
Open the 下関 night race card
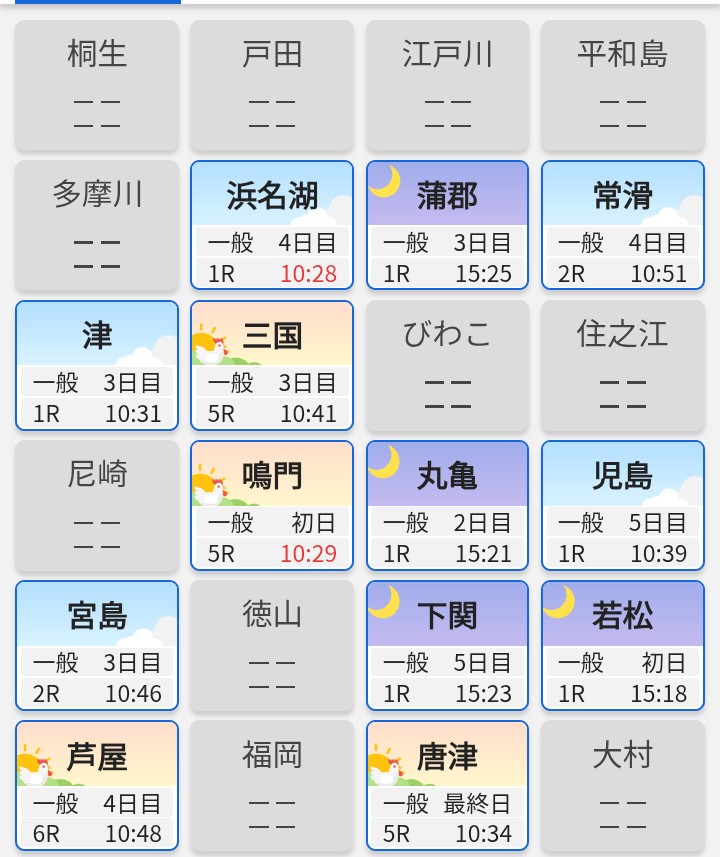[x=447, y=645]
